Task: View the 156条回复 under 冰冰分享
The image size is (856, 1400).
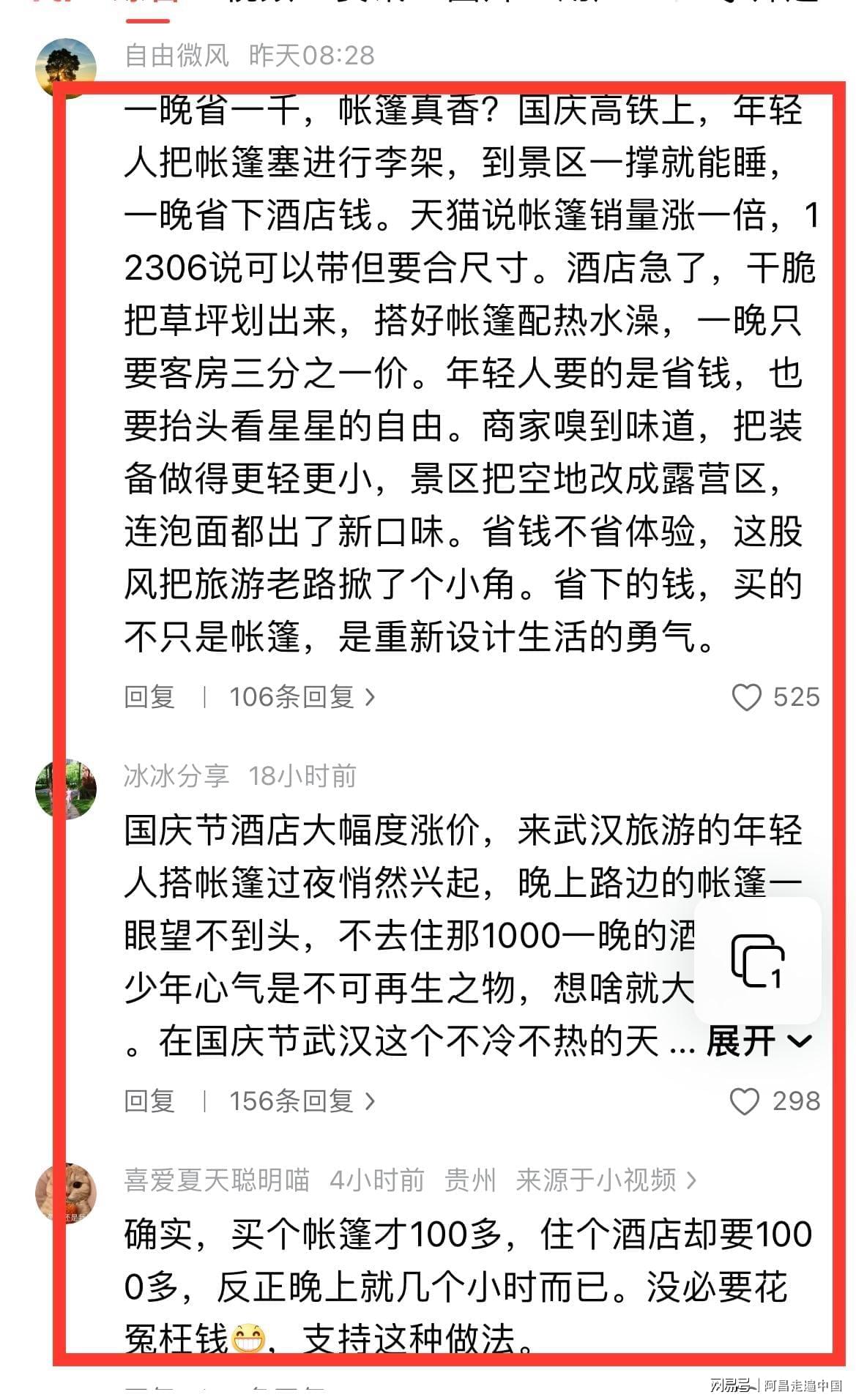Action: click(x=302, y=1101)
